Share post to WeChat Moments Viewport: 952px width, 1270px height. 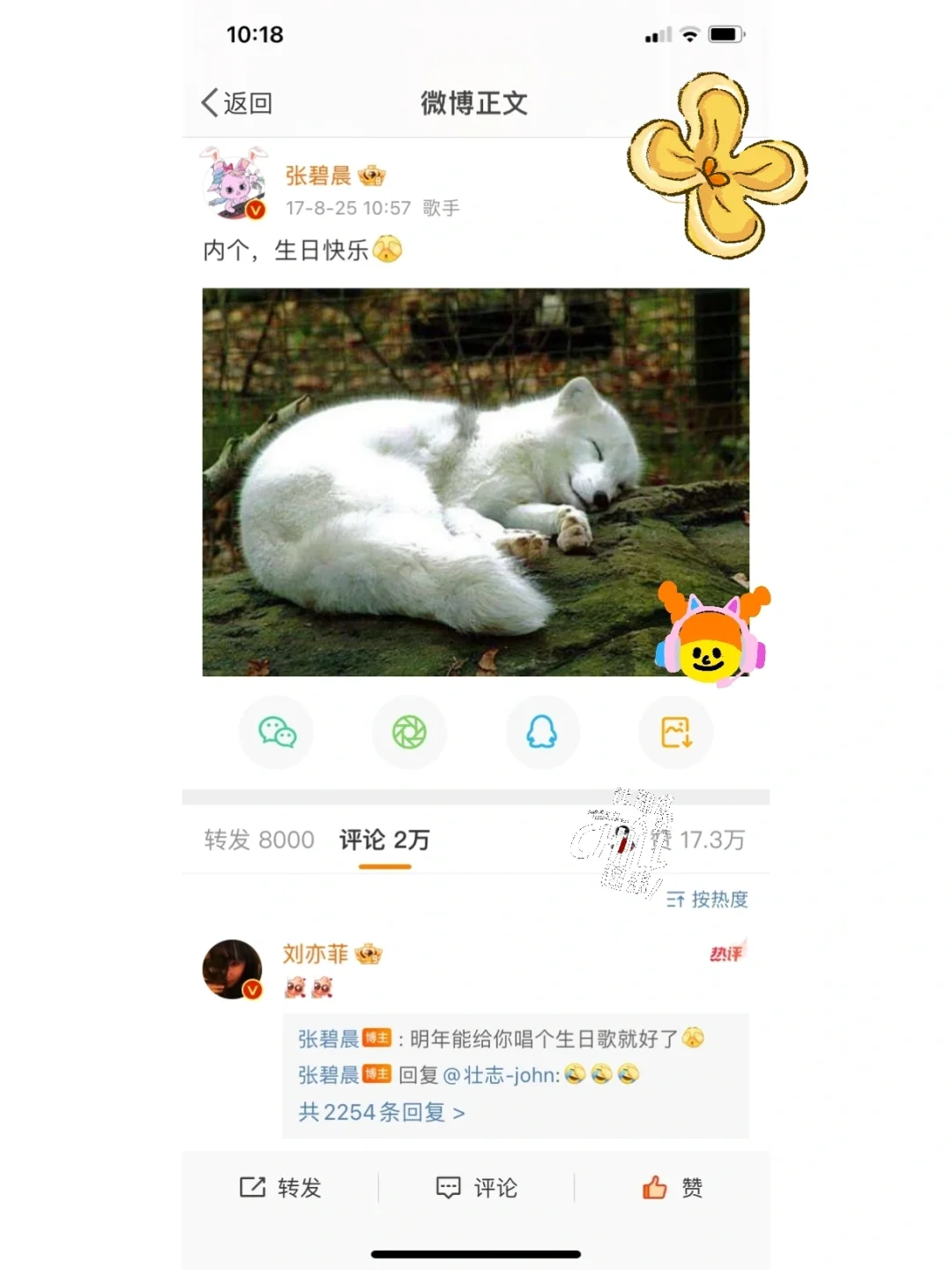pos(410,733)
